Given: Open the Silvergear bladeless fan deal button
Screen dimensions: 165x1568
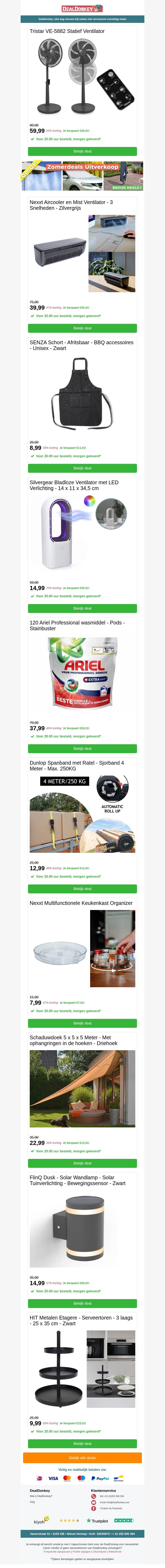Looking at the screenshot, I should pyautogui.click(x=82, y=608).
